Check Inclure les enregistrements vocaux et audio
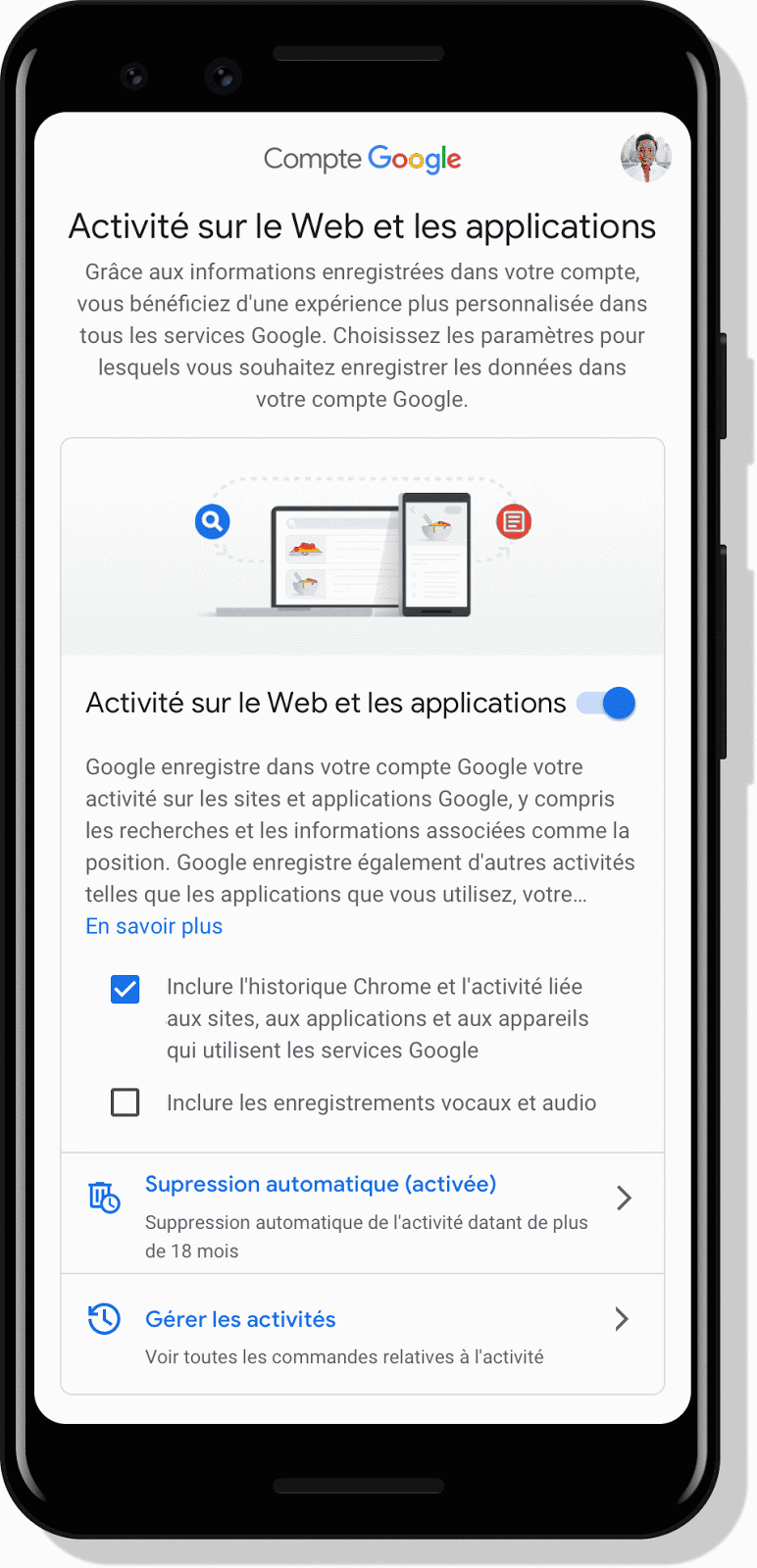 coord(126,1102)
